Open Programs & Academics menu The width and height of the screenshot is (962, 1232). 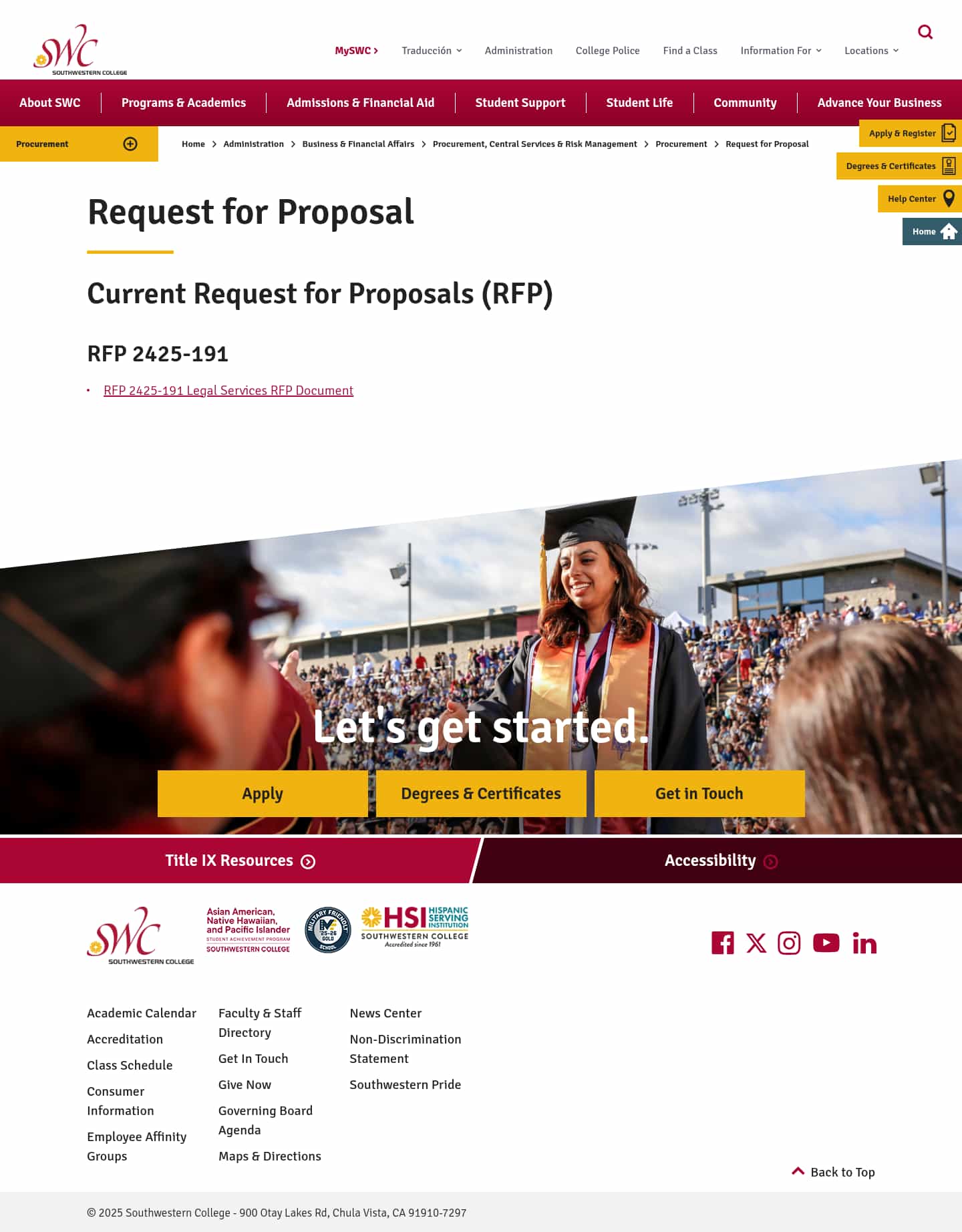coord(184,103)
